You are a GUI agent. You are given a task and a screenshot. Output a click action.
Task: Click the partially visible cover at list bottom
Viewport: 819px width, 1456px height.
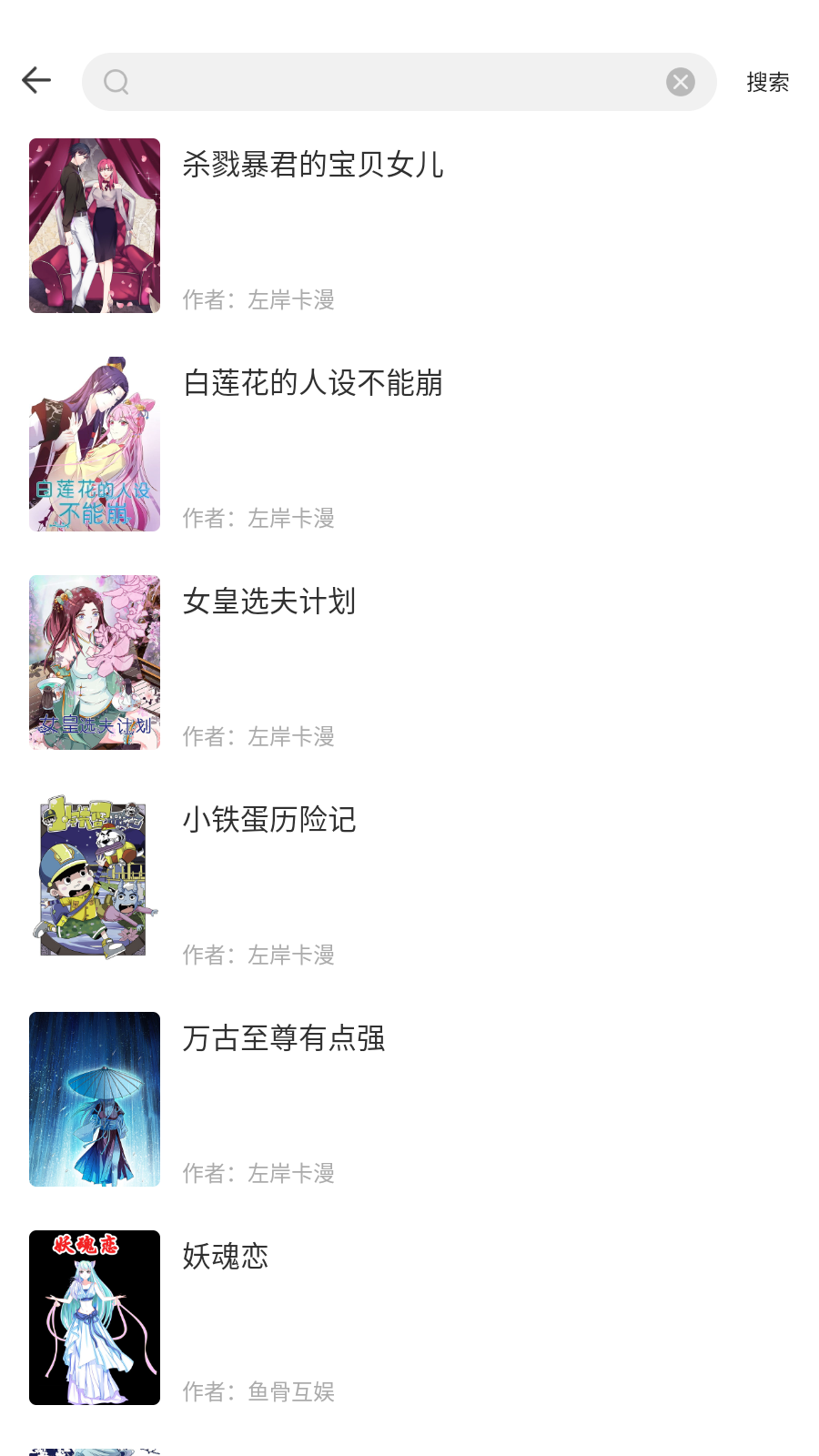(94, 1447)
